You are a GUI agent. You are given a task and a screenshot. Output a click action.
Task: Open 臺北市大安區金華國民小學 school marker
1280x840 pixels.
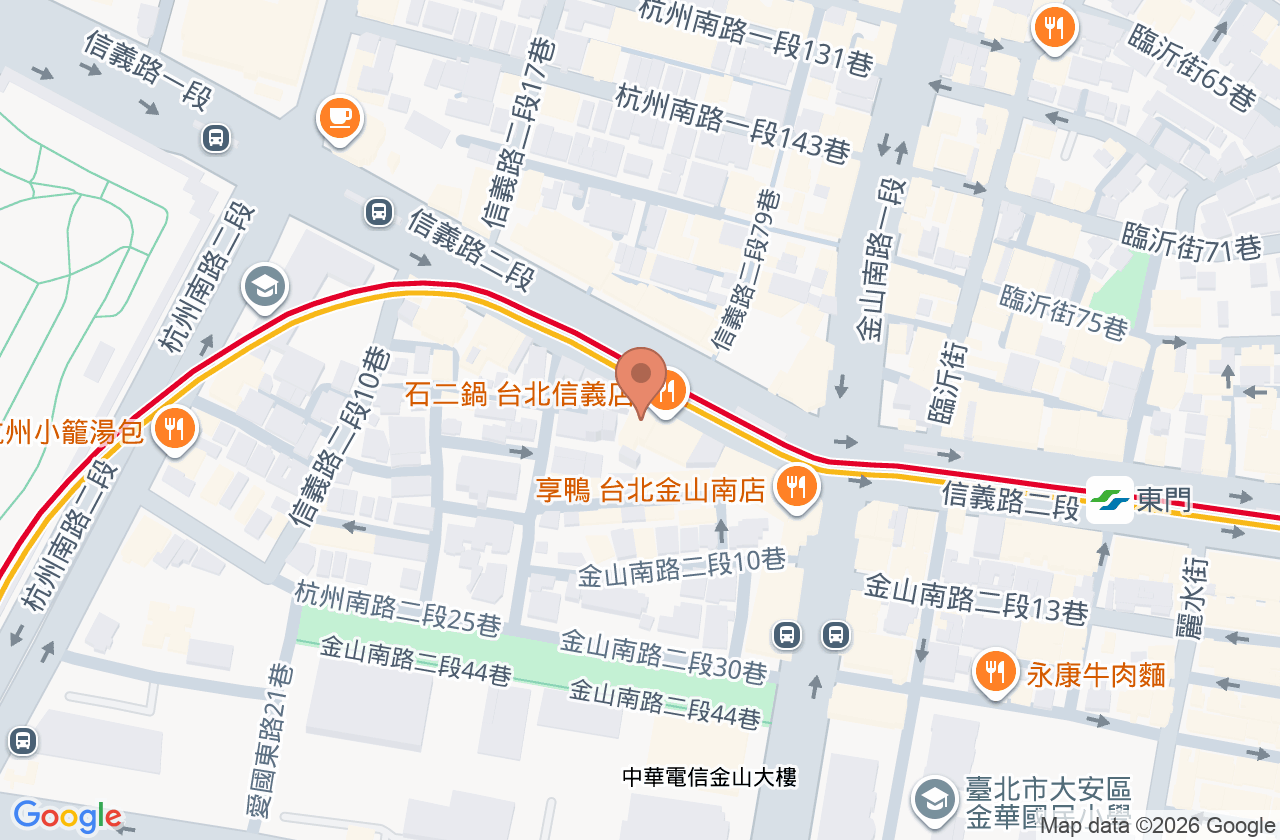pyautogui.click(x=936, y=799)
